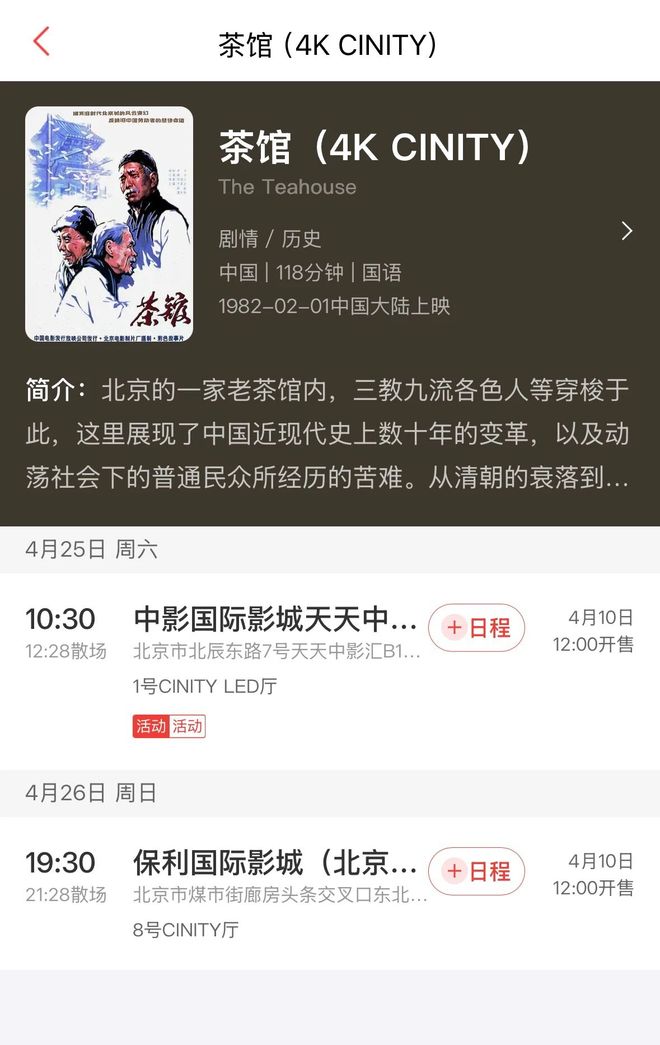Open film details via right chevron
This screenshot has height=1045, width=660.
[x=627, y=231]
